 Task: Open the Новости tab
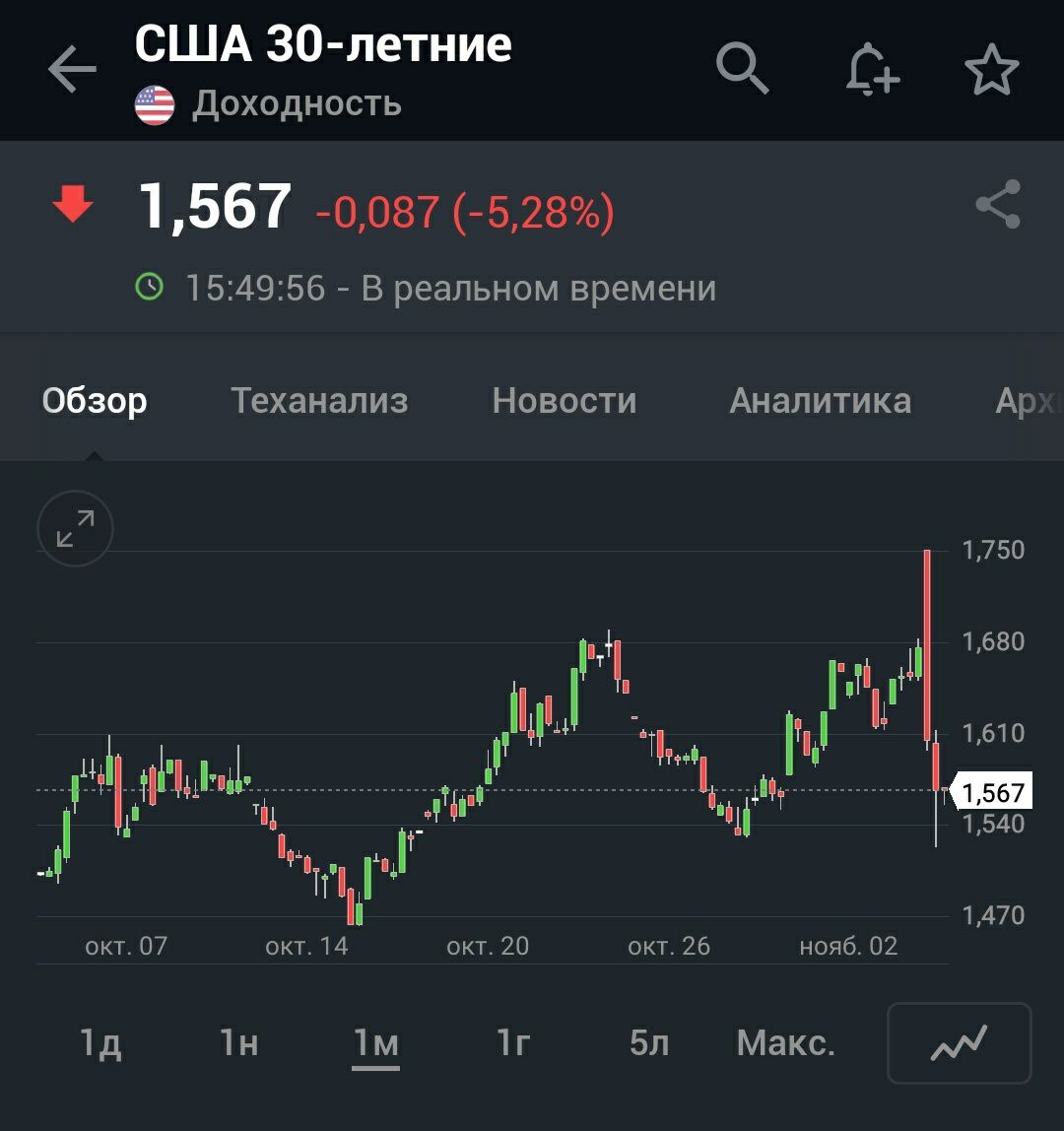point(565,401)
